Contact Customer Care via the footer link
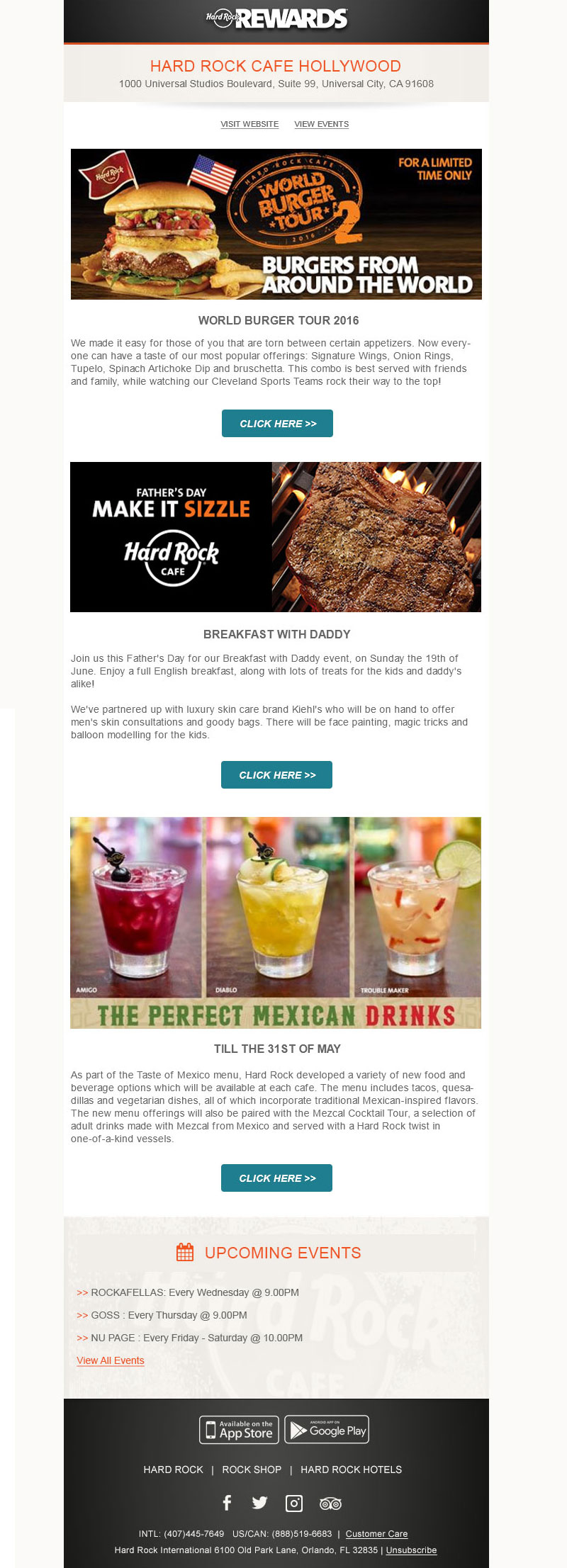This screenshot has width=567, height=1568. [x=376, y=1533]
